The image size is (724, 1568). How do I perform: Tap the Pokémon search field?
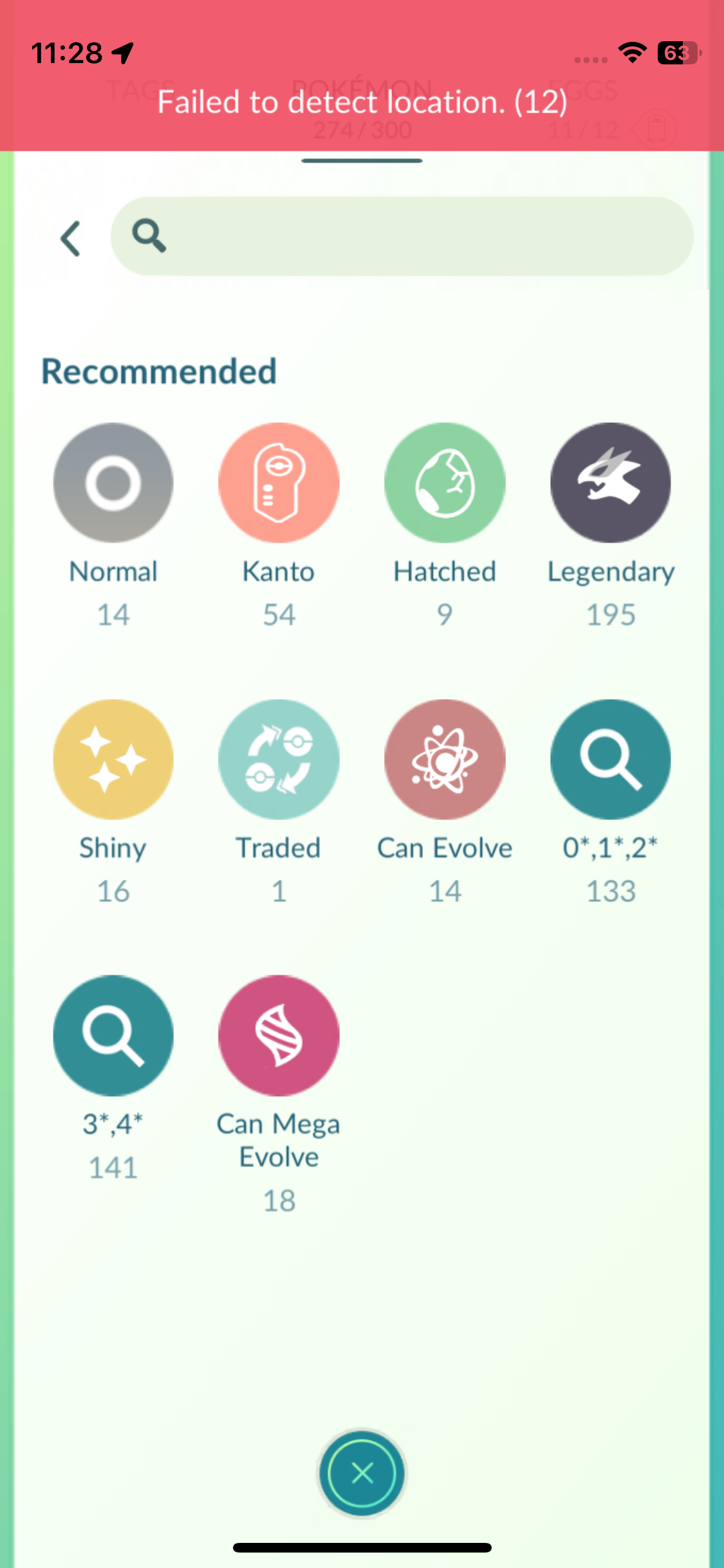[x=402, y=236]
